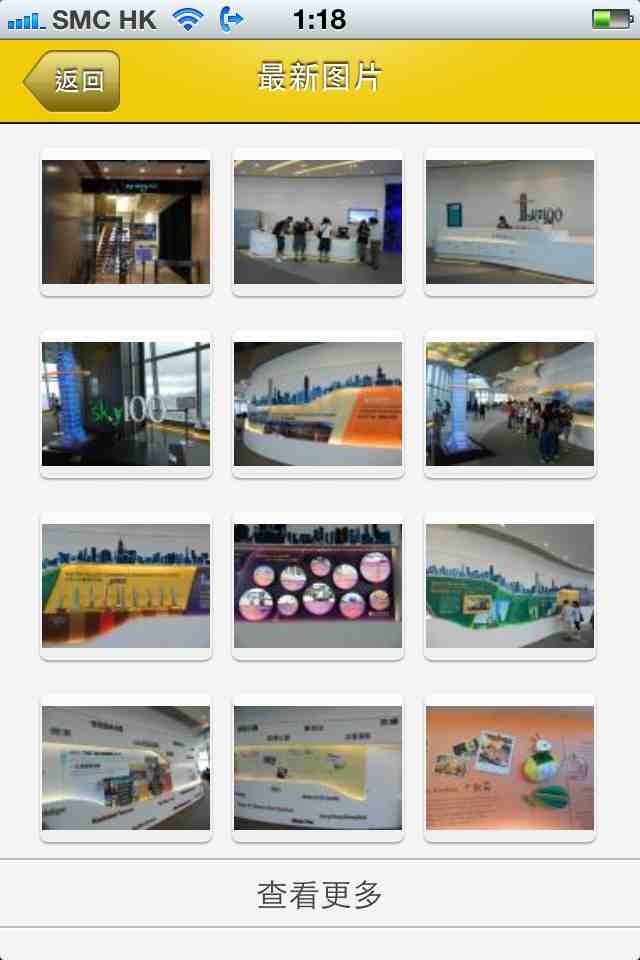The image size is (640, 960).
Task: Open the green curved wall exhibit photo
Action: (510, 586)
